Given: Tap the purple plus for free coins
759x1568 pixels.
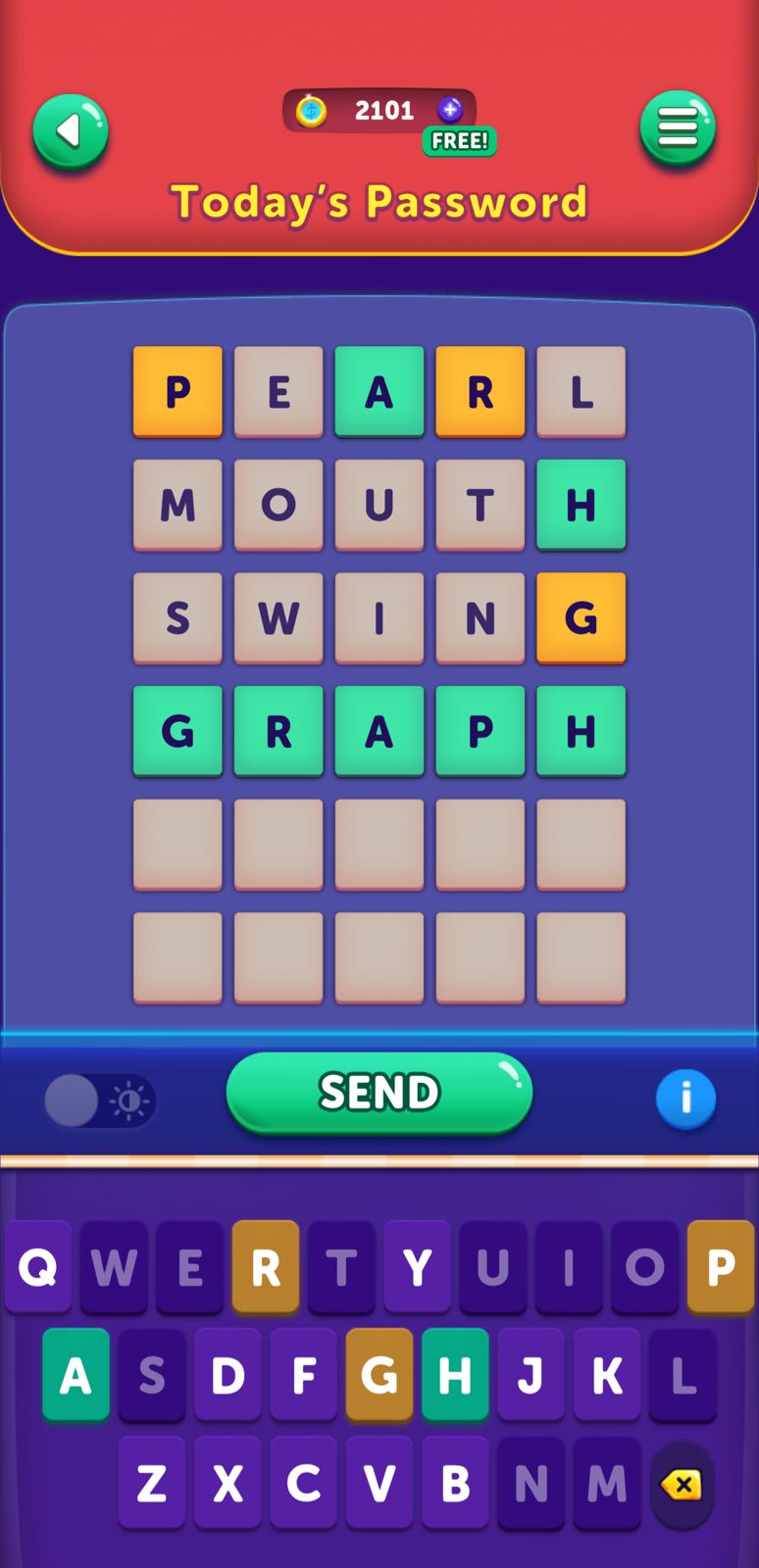Looking at the screenshot, I should point(450,110).
